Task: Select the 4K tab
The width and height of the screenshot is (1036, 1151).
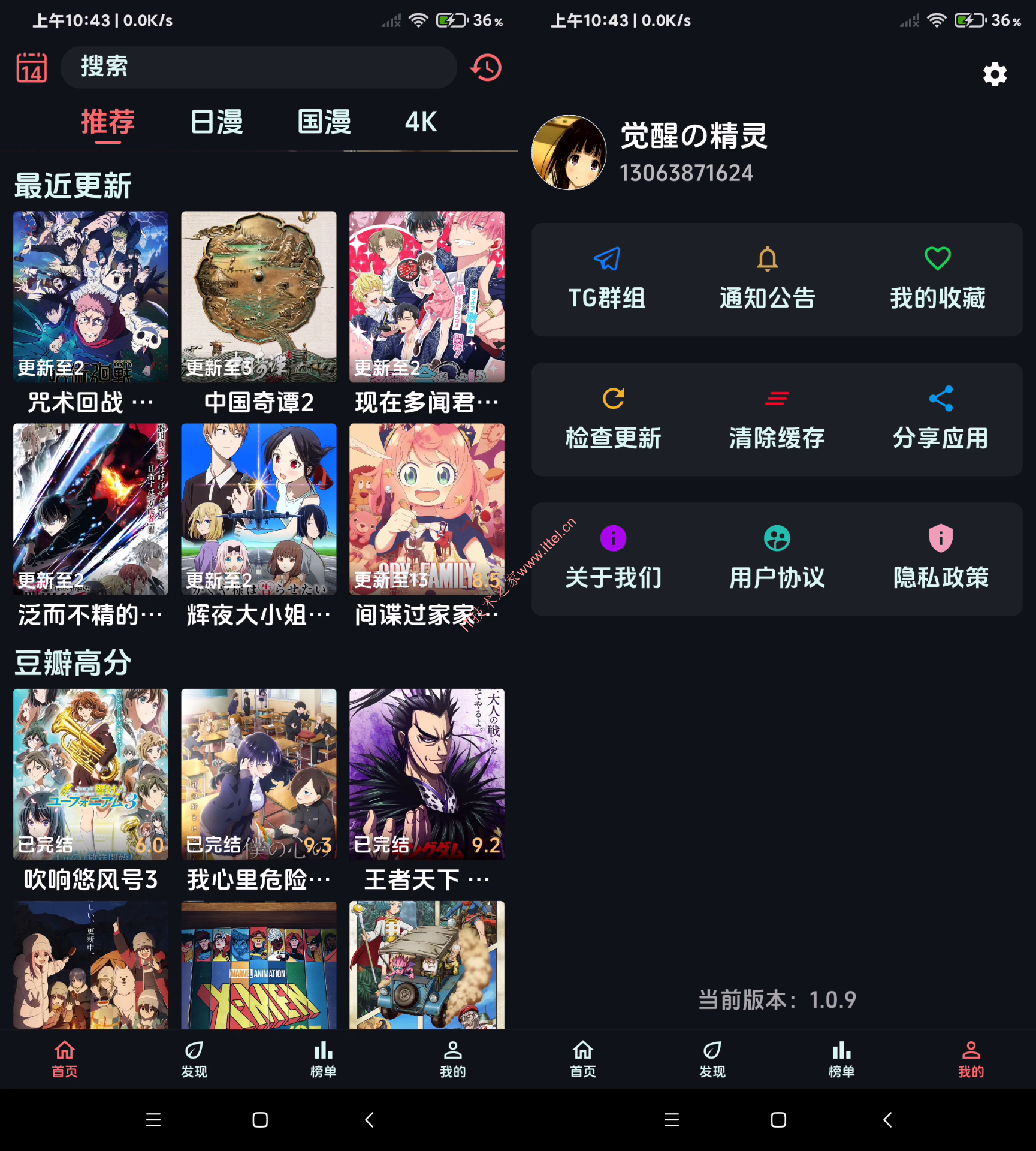Action: click(421, 122)
